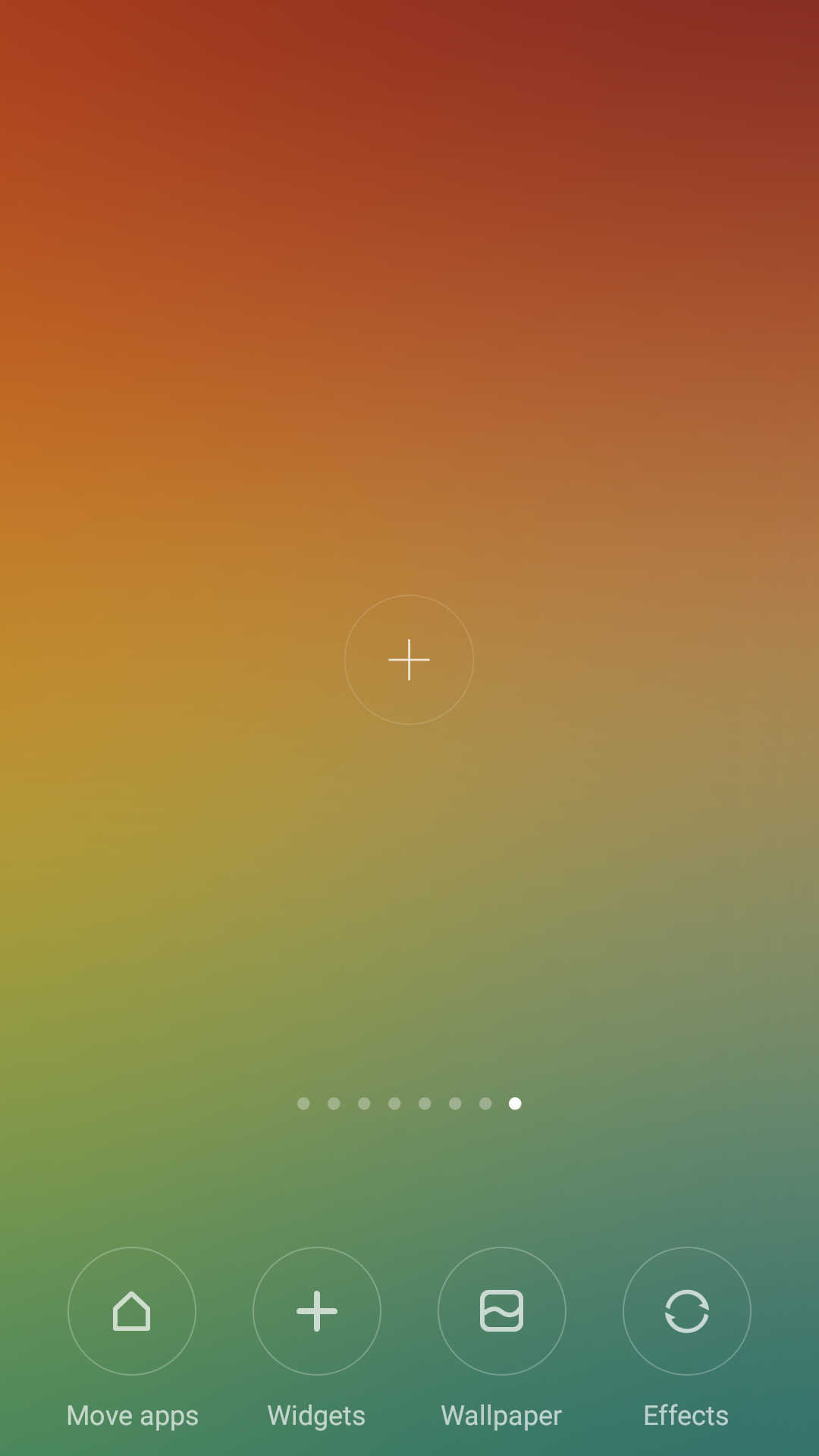Image resolution: width=819 pixels, height=1456 pixels.
Task: Open Move apps option
Action: 132,1311
